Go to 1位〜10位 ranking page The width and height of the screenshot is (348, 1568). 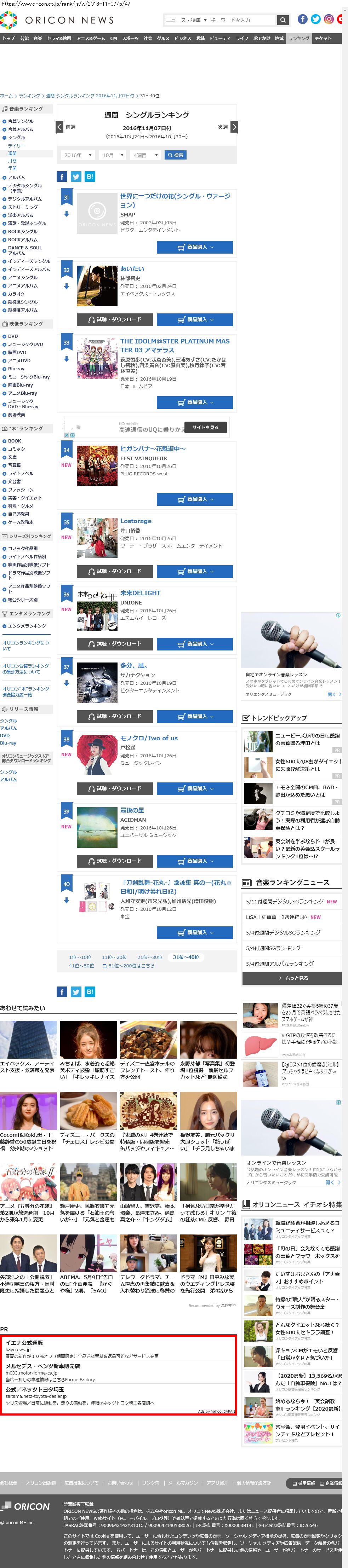click(80, 957)
